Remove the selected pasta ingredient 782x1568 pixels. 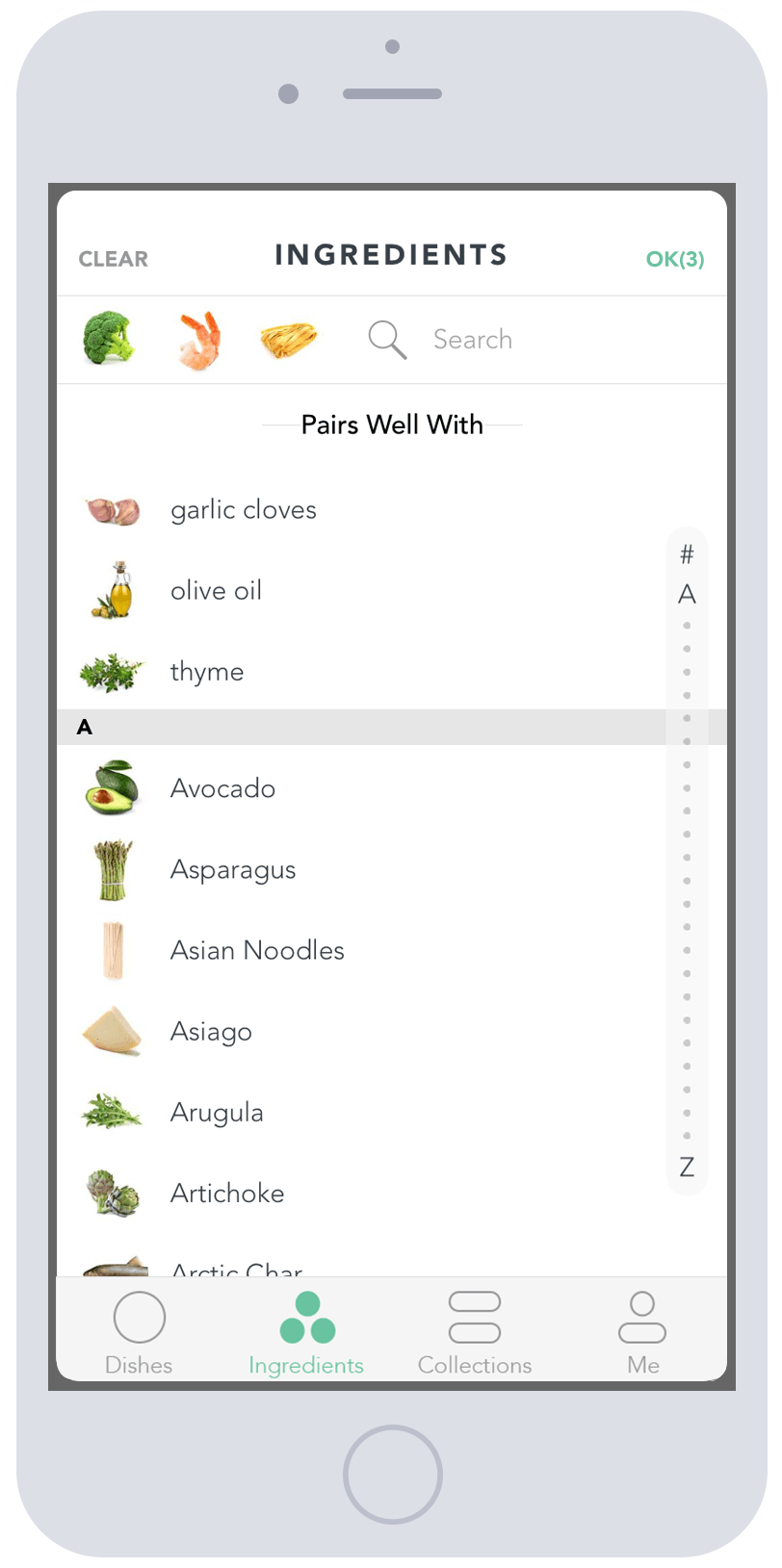pyautogui.click(x=288, y=340)
